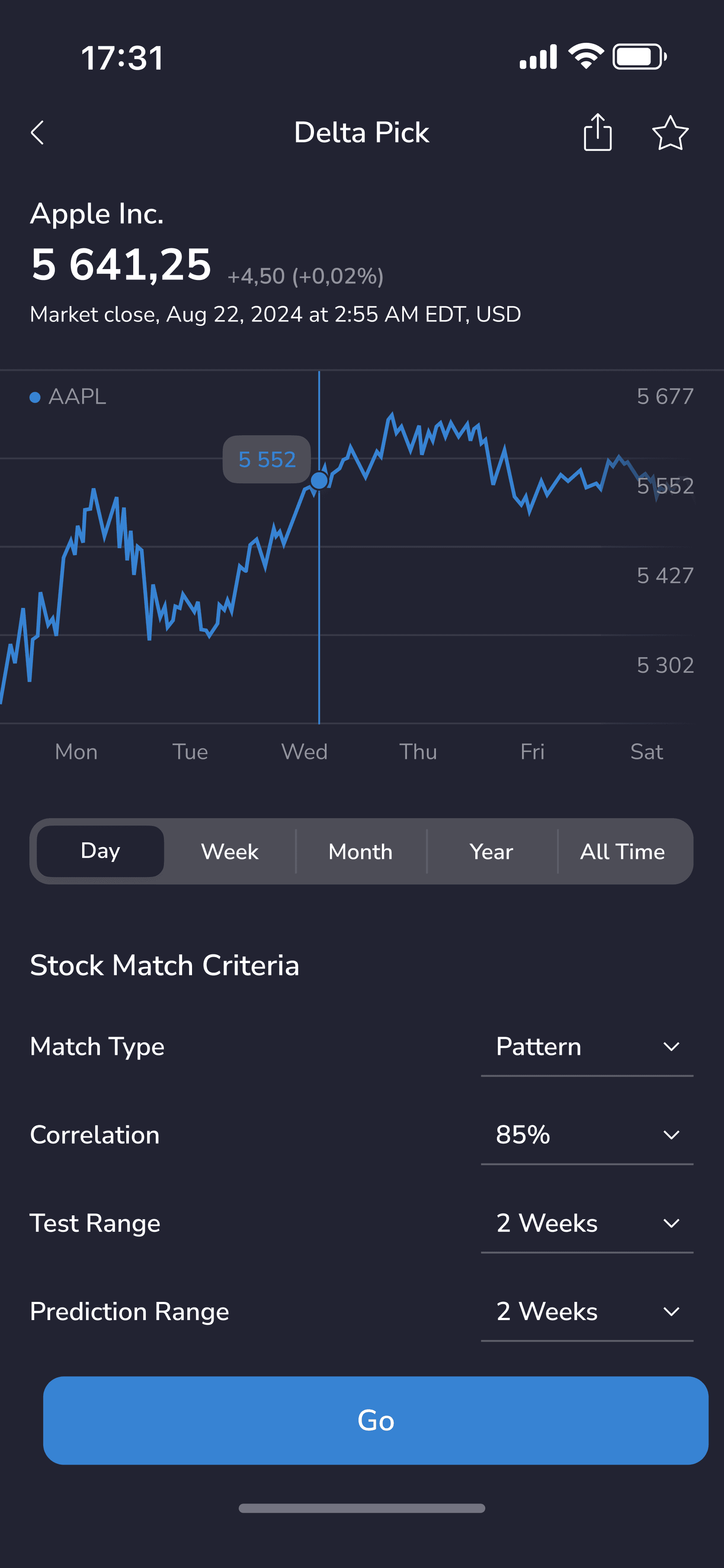Tap the AAPL legend dot on the chart
Image resolution: width=724 pixels, height=1568 pixels.
35,396
